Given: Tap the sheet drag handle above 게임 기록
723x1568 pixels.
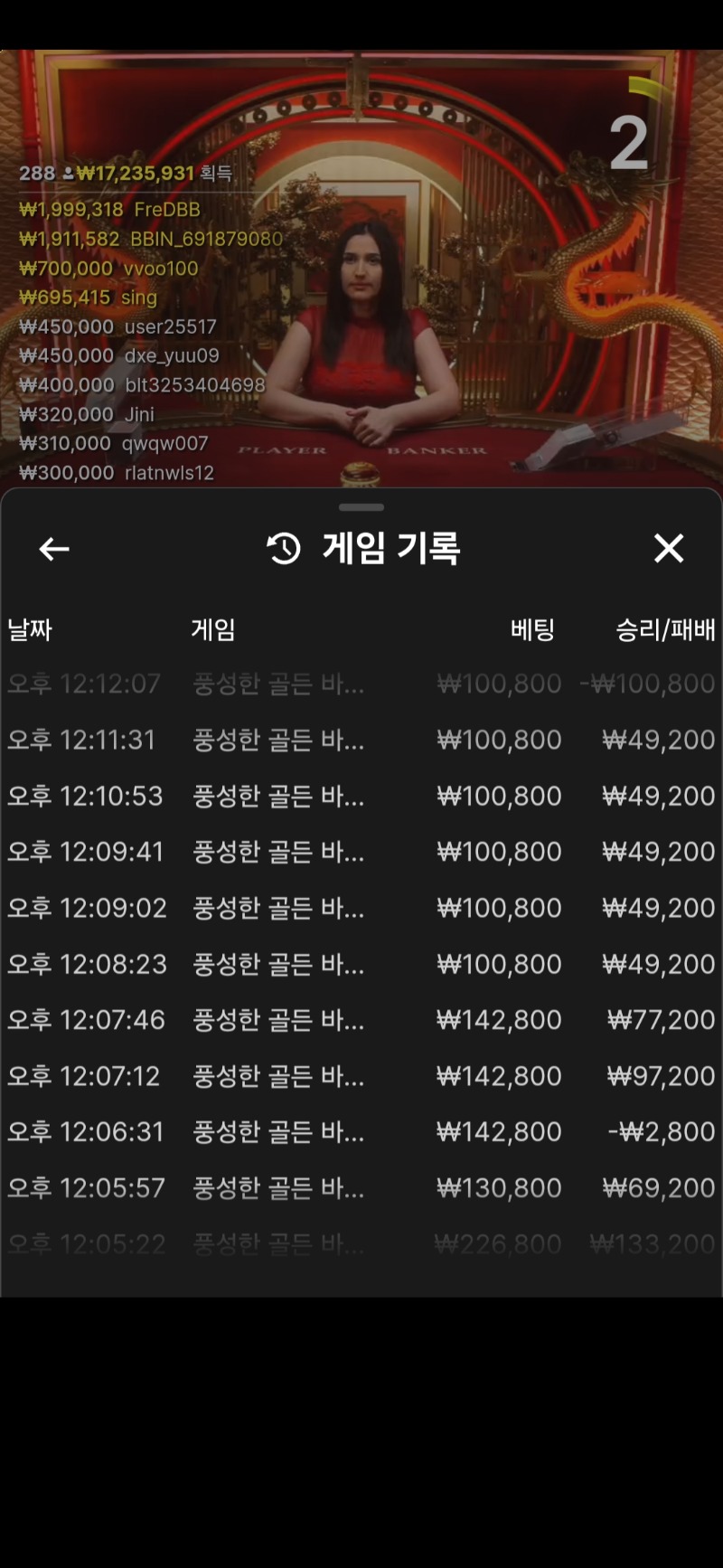Looking at the screenshot, I should click(x=361, y=507).
